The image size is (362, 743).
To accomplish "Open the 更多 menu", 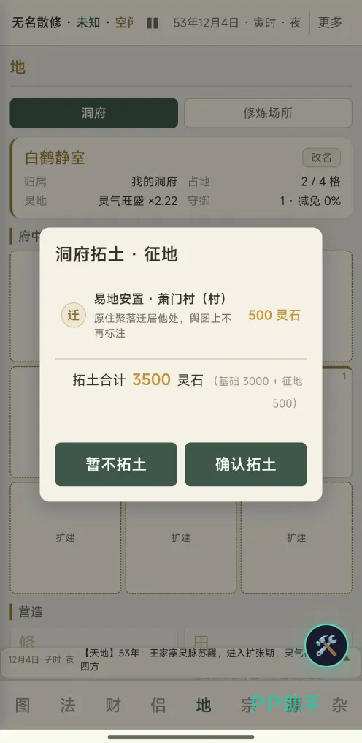I will click(x=330, y=22).
